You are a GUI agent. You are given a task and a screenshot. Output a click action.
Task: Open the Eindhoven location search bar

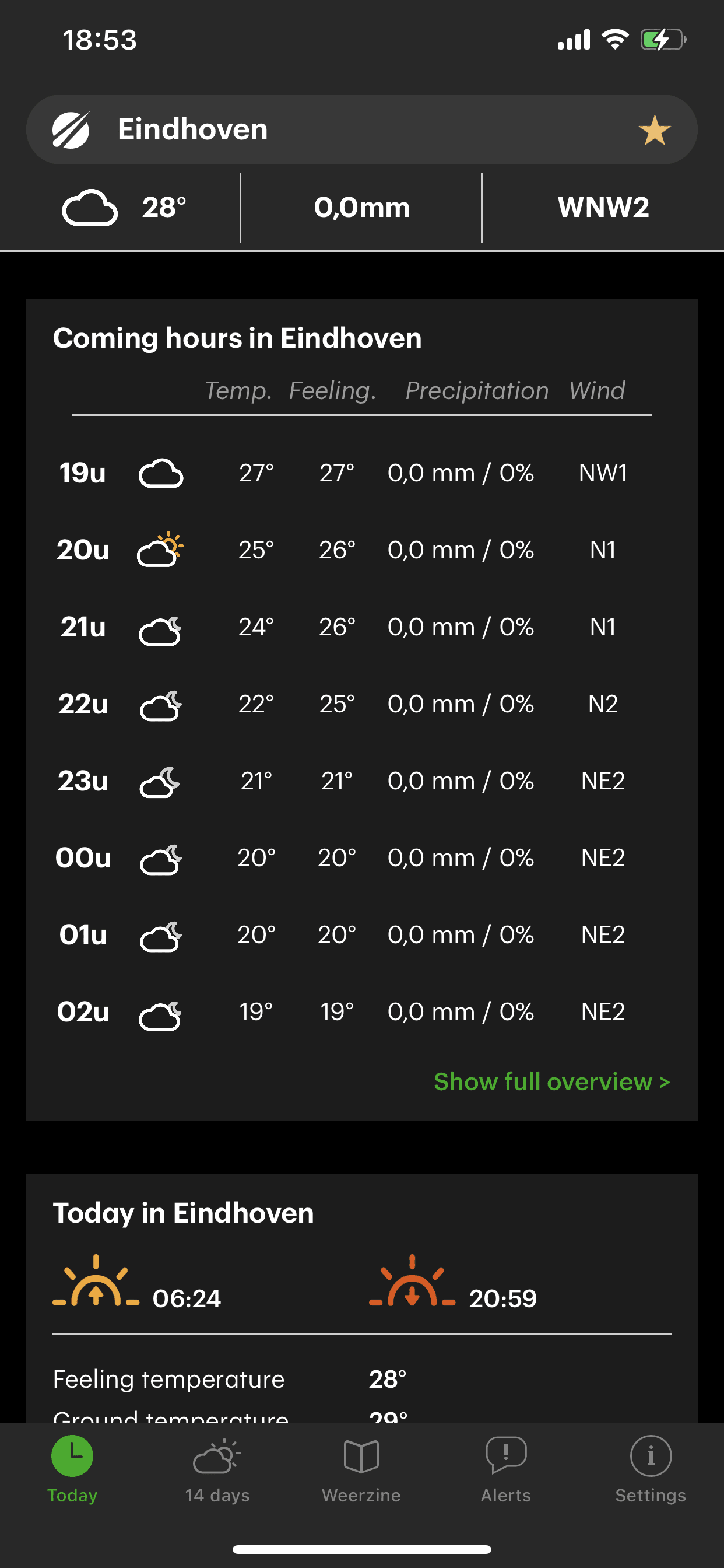pos(361,129)
